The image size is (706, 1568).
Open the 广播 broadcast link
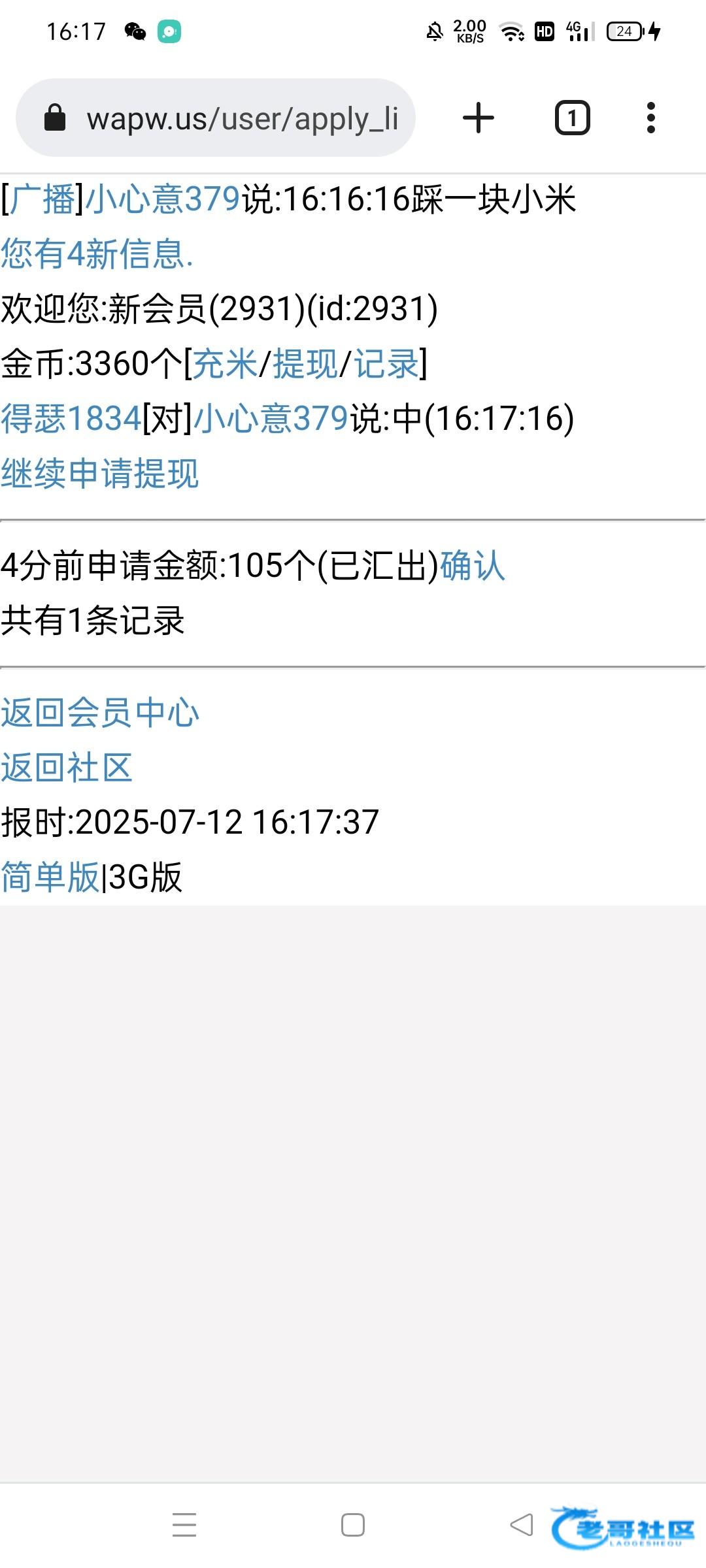(43, 199)
